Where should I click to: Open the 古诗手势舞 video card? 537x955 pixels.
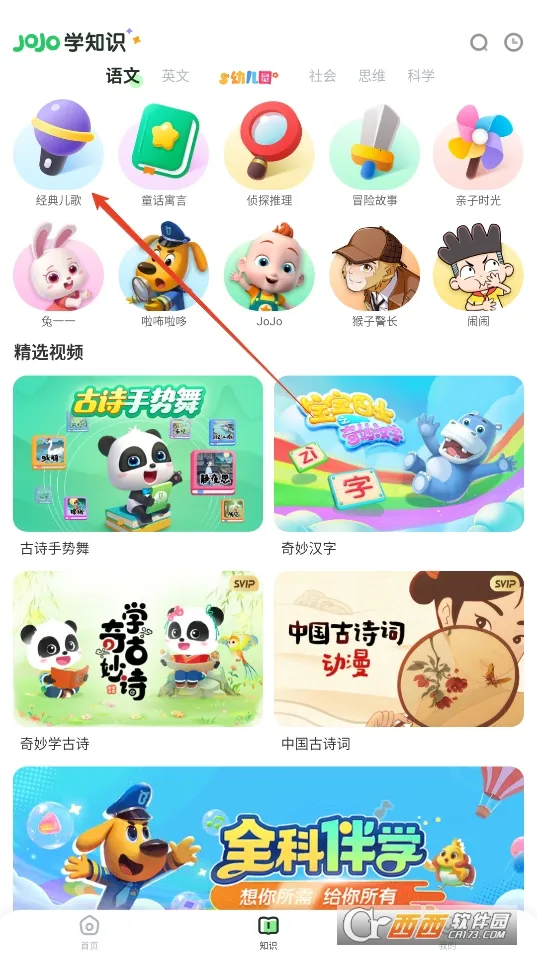138,466
